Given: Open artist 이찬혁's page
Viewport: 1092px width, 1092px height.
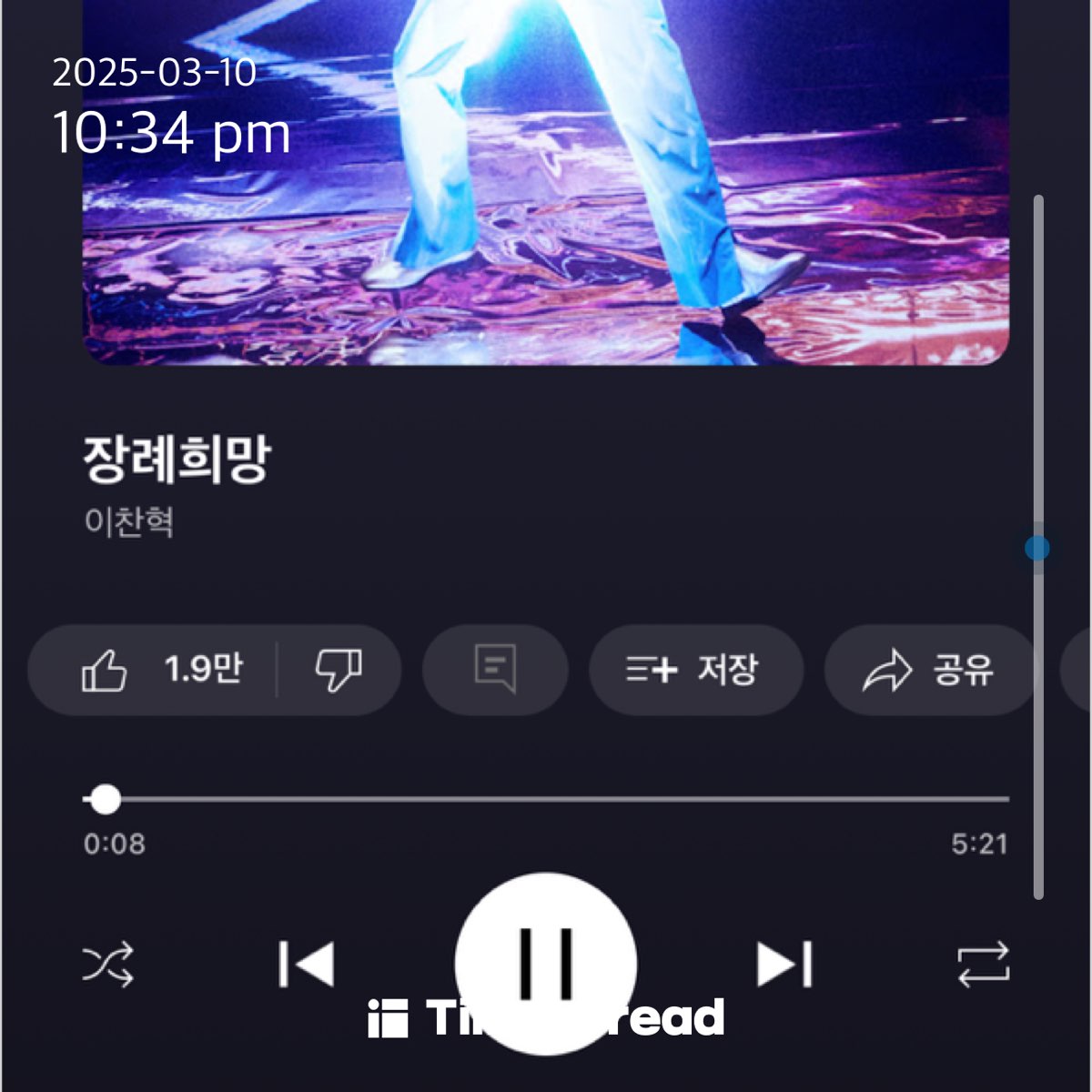Looking at the screenshot, I should coord(129,521).
